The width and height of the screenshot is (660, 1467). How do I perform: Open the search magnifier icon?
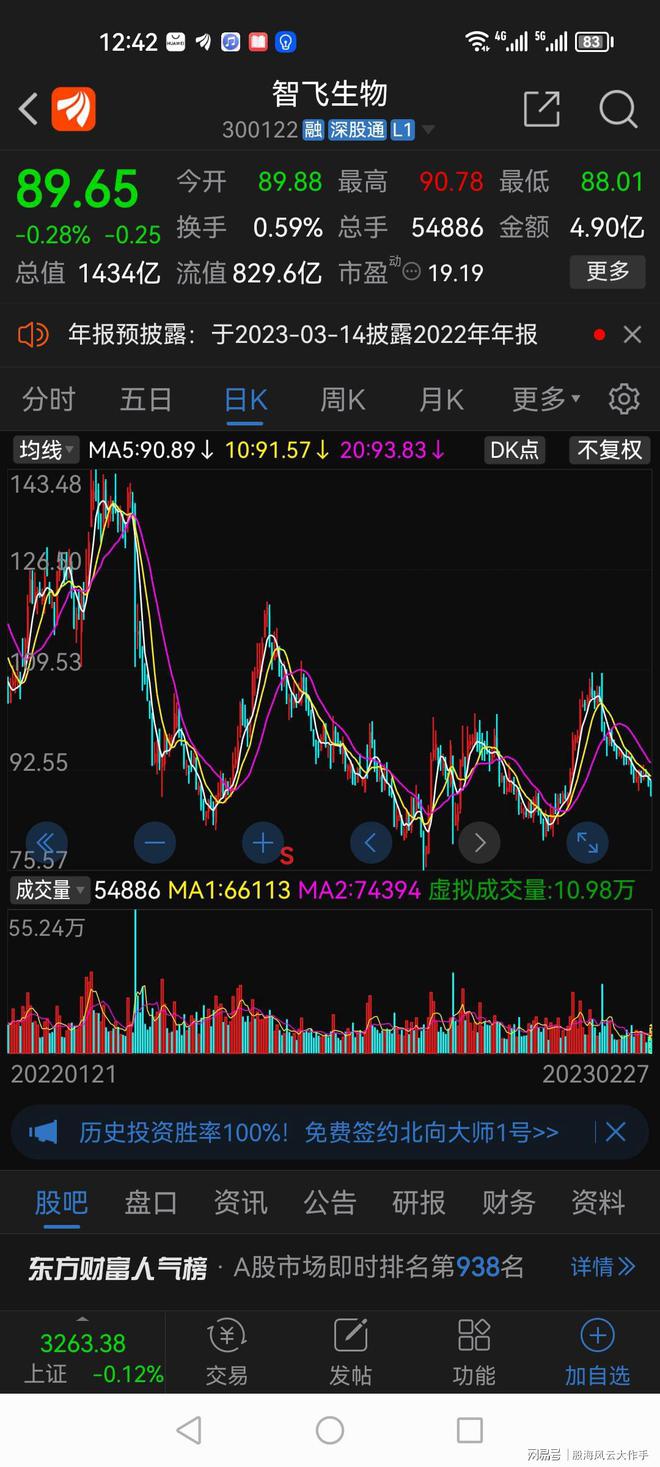pyautogui.click(x=618, y=109)
